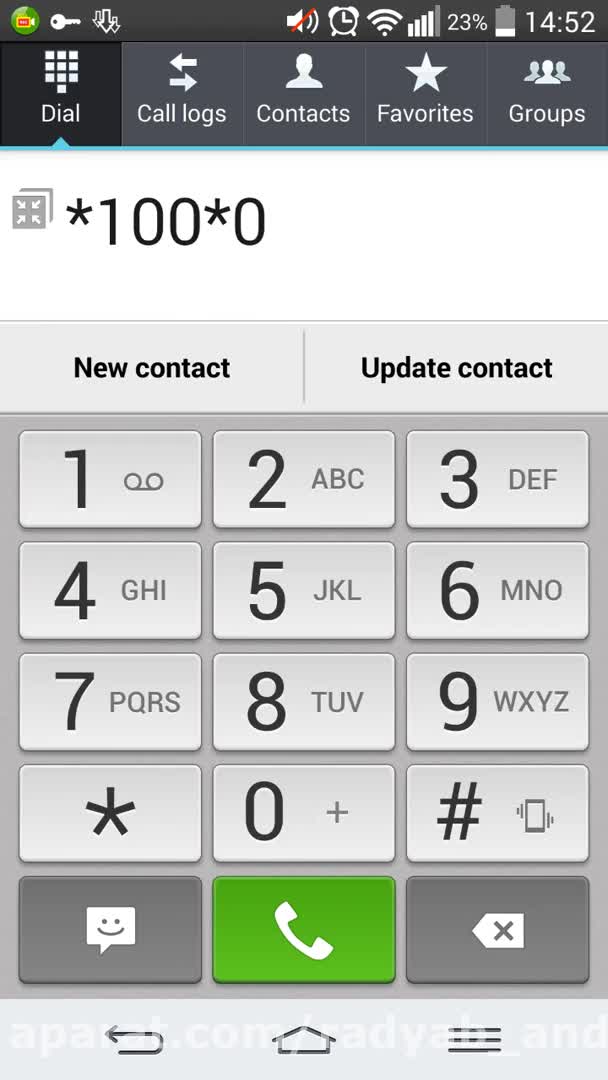Switch to the Call logs tab

click(x=182, y=94)
